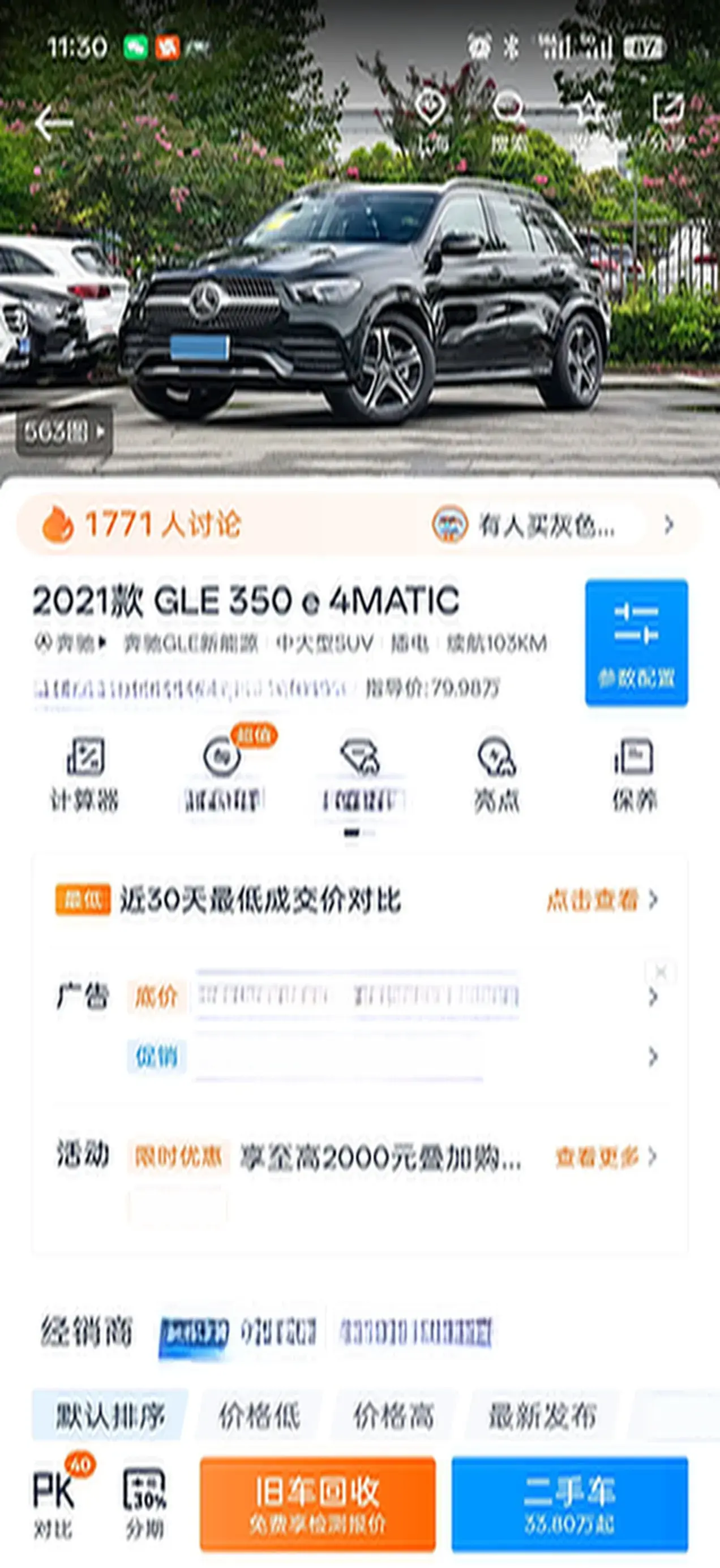Screen dimensions: 720x1568
Task: Open 参数配置 specifications button
Action: (x=636, y=643)
